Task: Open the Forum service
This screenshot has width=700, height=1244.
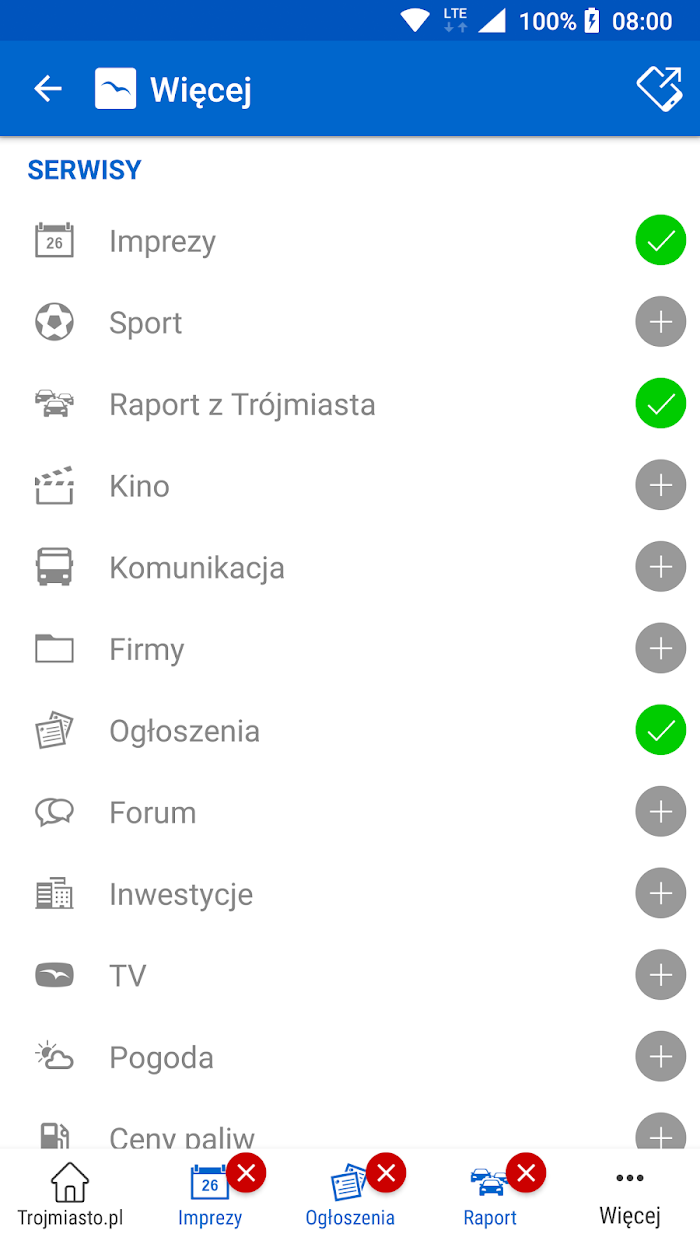Action: tap(350, 812)
